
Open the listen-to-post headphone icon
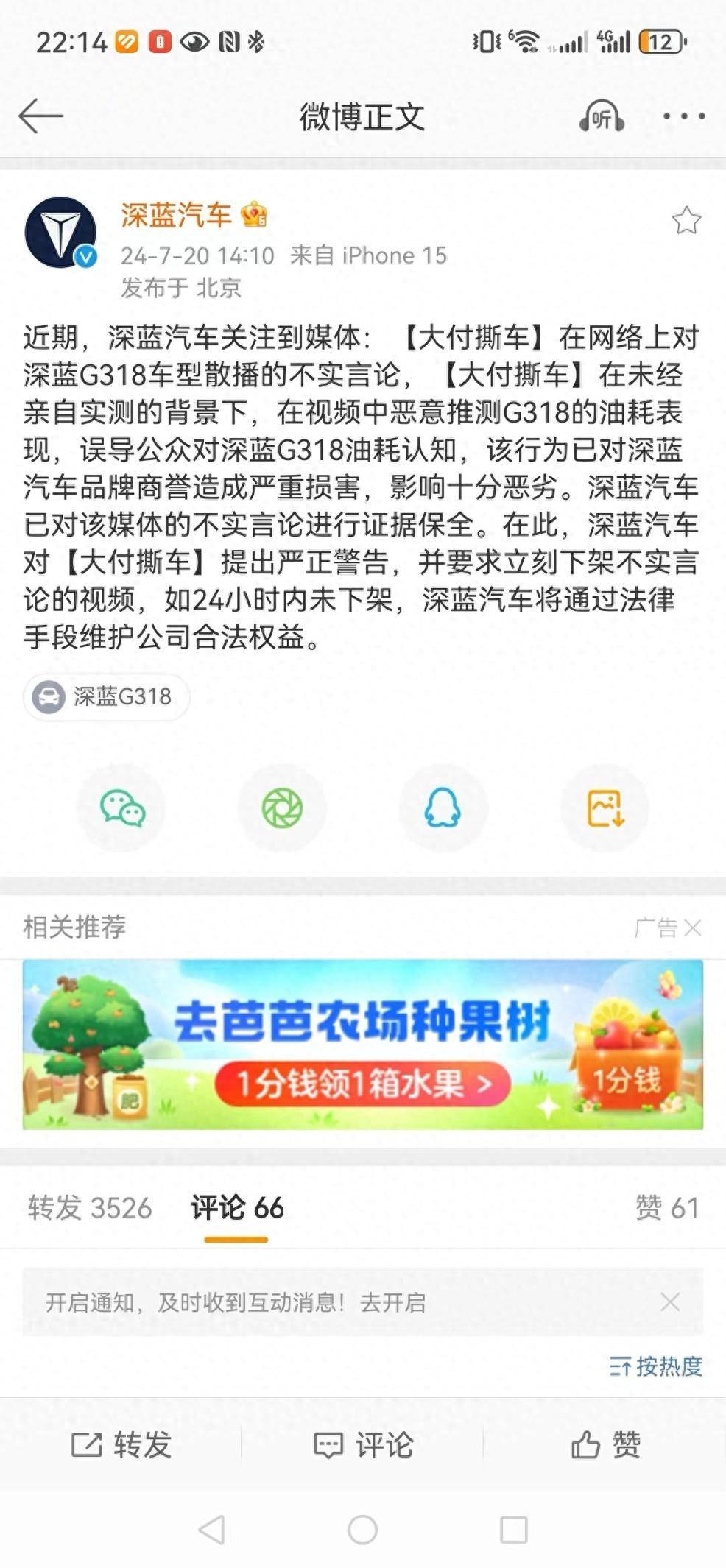point(602,116)
